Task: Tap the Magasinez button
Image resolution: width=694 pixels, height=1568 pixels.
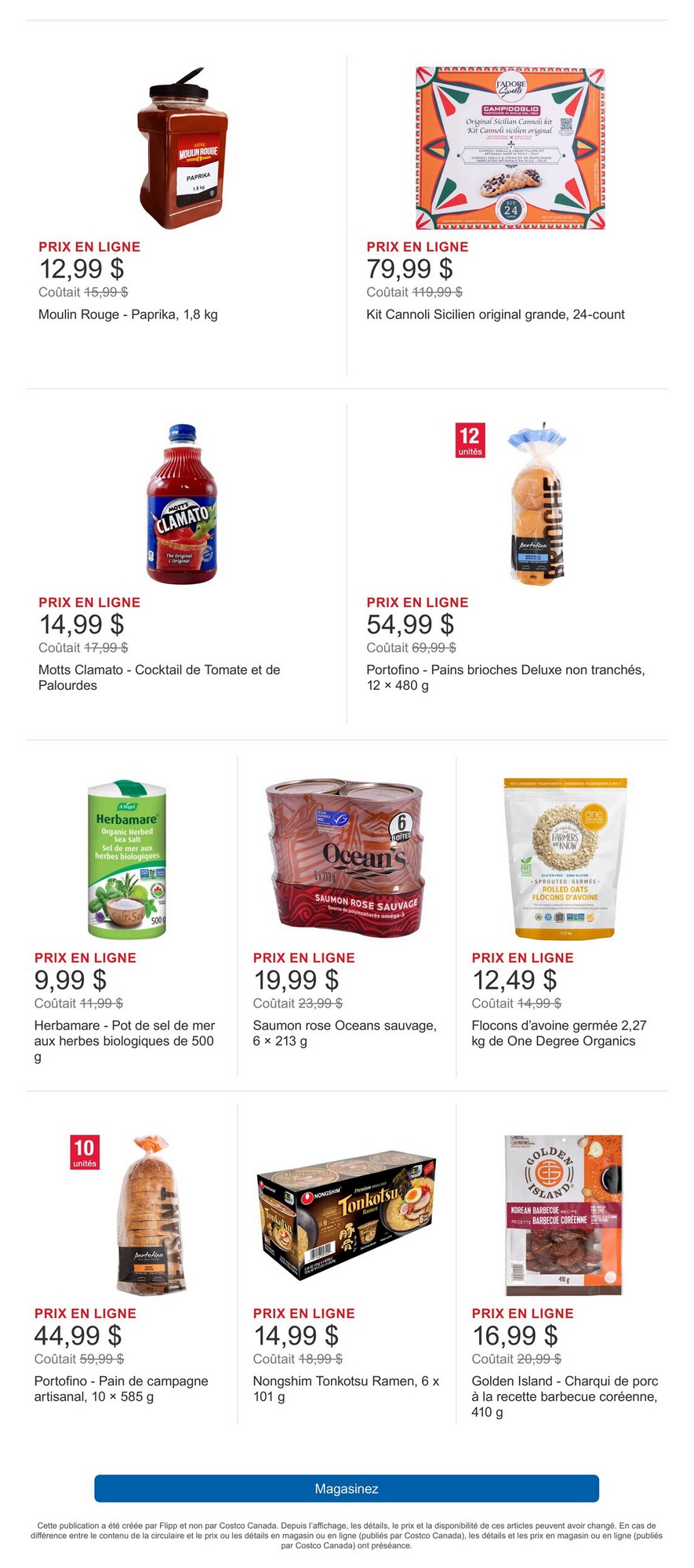Action: click(347, 1488)
